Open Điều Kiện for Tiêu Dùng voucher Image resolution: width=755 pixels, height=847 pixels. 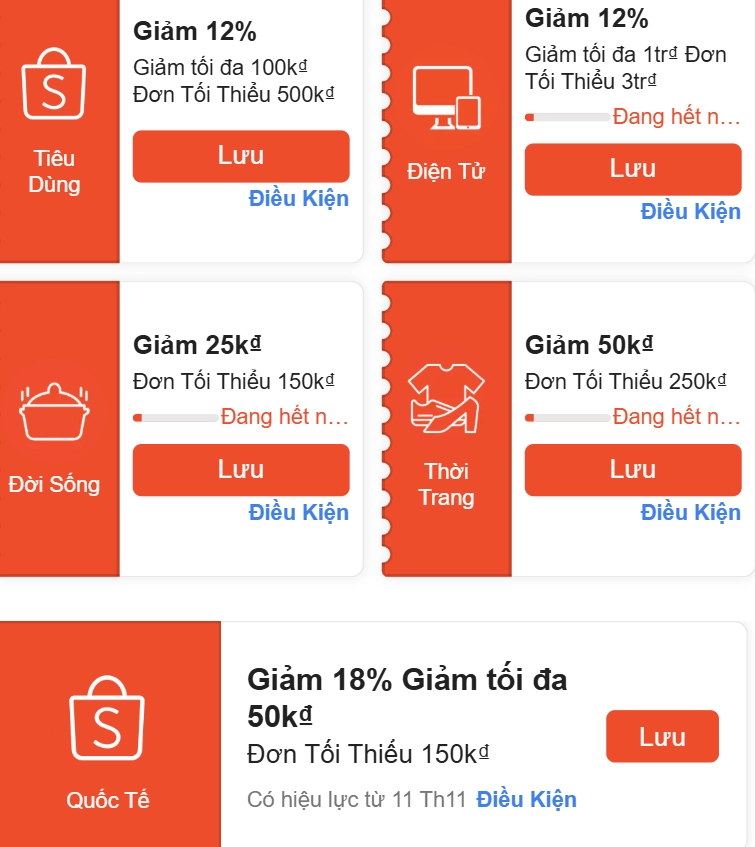[x=298, y=198]
